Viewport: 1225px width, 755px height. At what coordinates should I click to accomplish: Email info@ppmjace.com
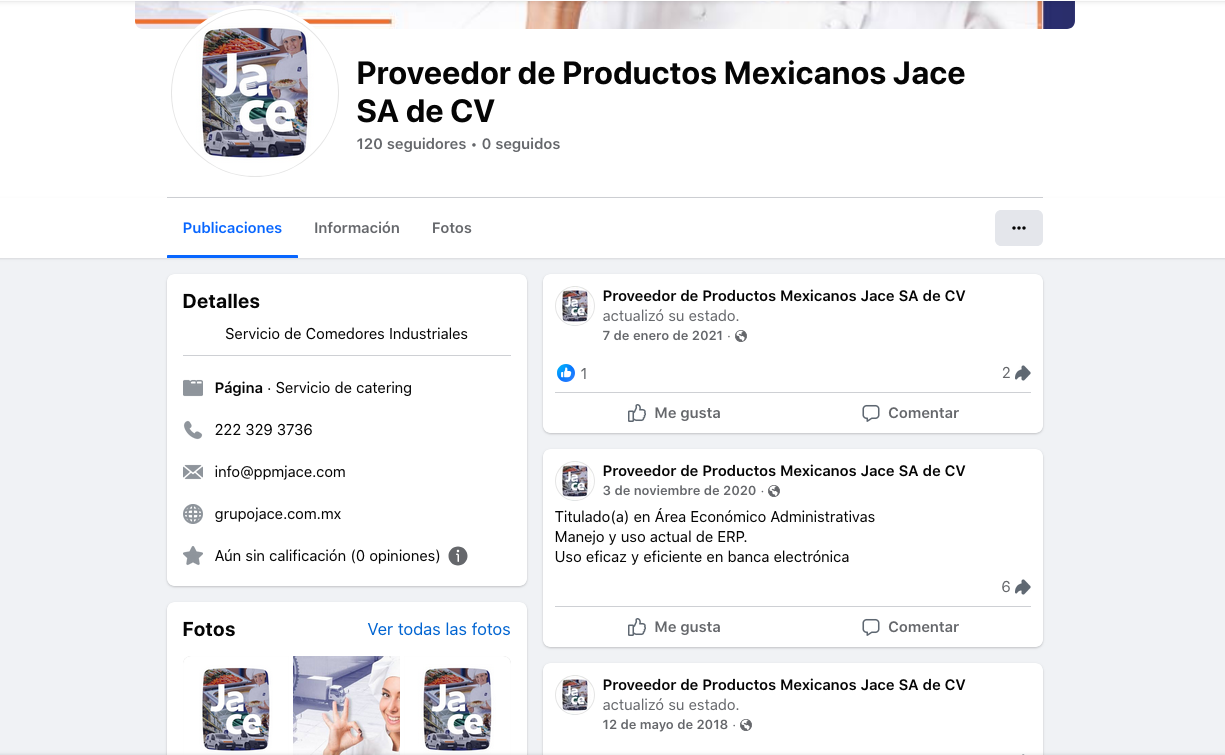pos(280,472)
